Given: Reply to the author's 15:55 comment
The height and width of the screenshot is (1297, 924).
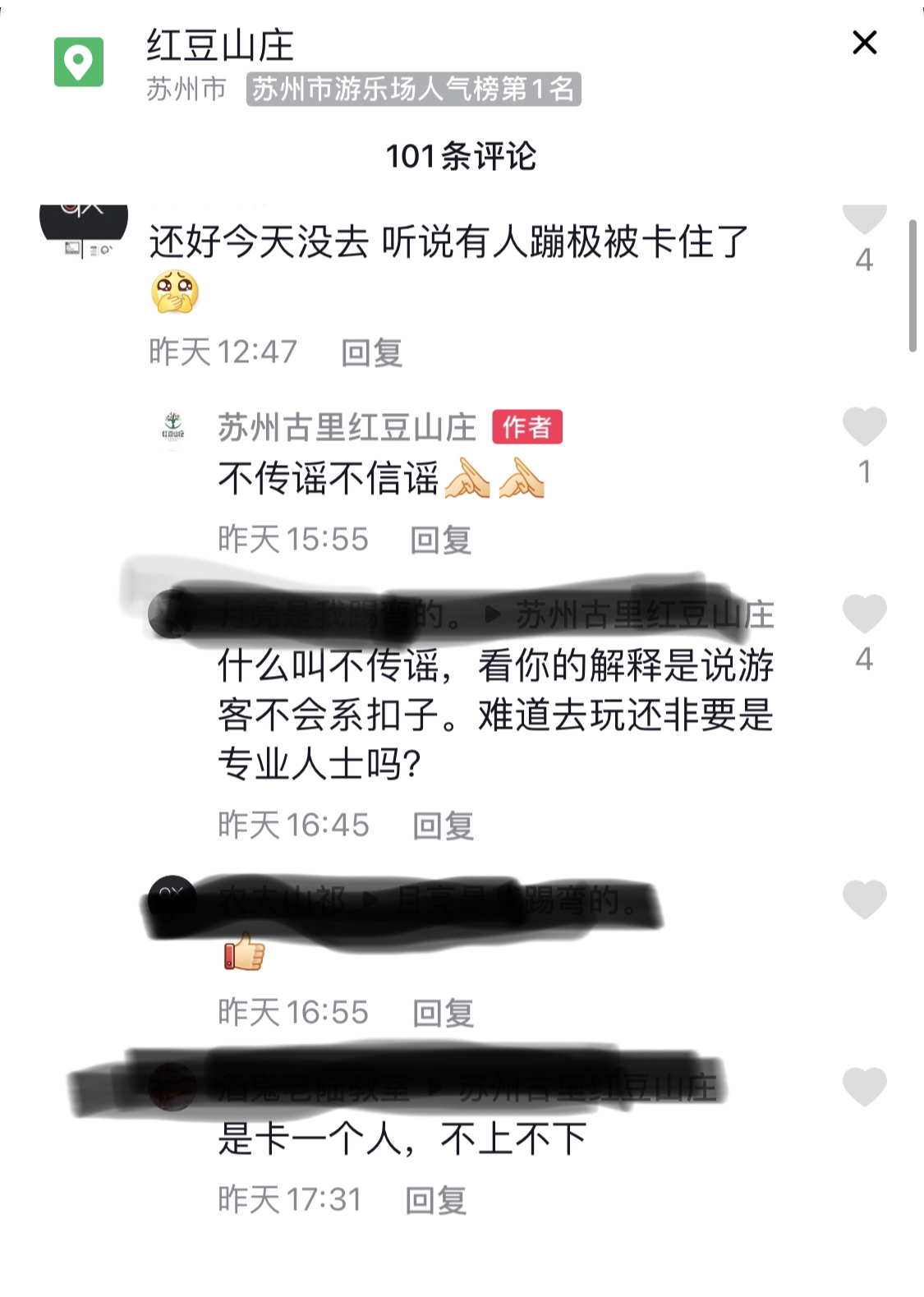Looking at the screenshot, I should pyautogui.click(x=440, y=540).
